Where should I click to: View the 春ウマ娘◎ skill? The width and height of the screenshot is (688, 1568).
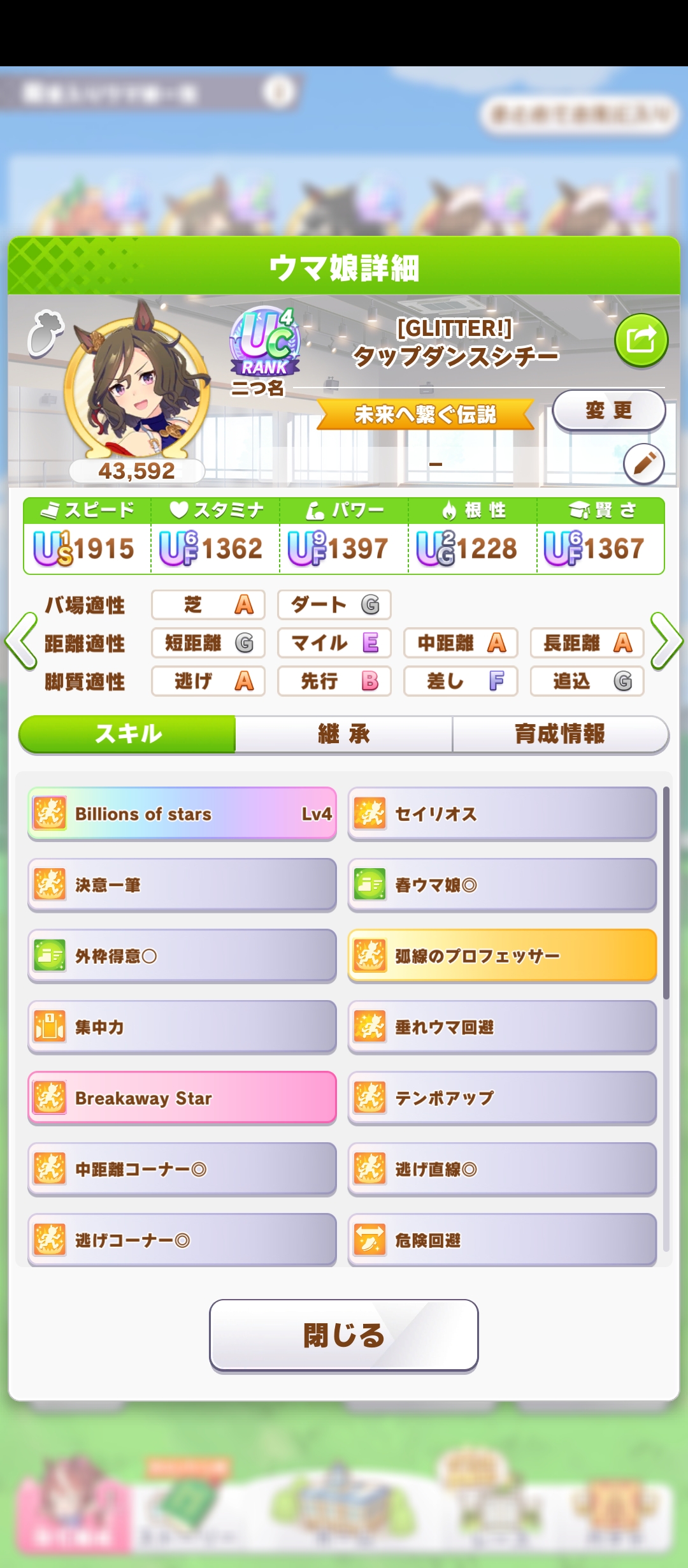502,885
